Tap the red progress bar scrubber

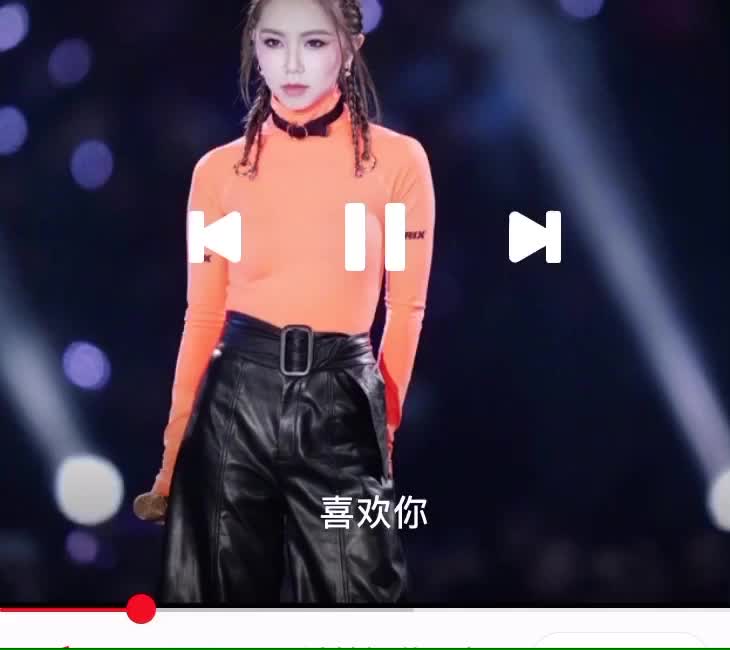tap(141, 608)
